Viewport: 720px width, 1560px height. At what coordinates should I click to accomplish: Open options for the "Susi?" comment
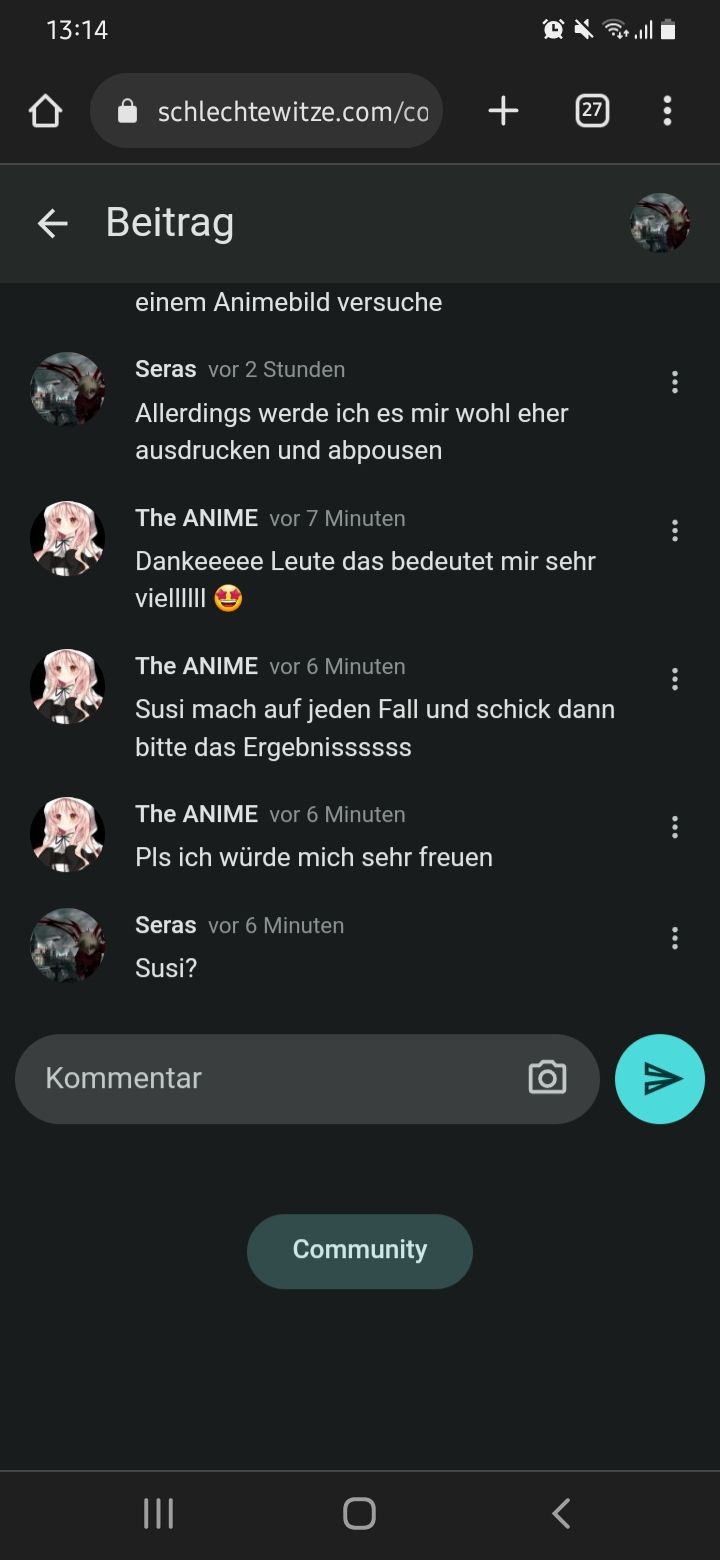point(675,938)
